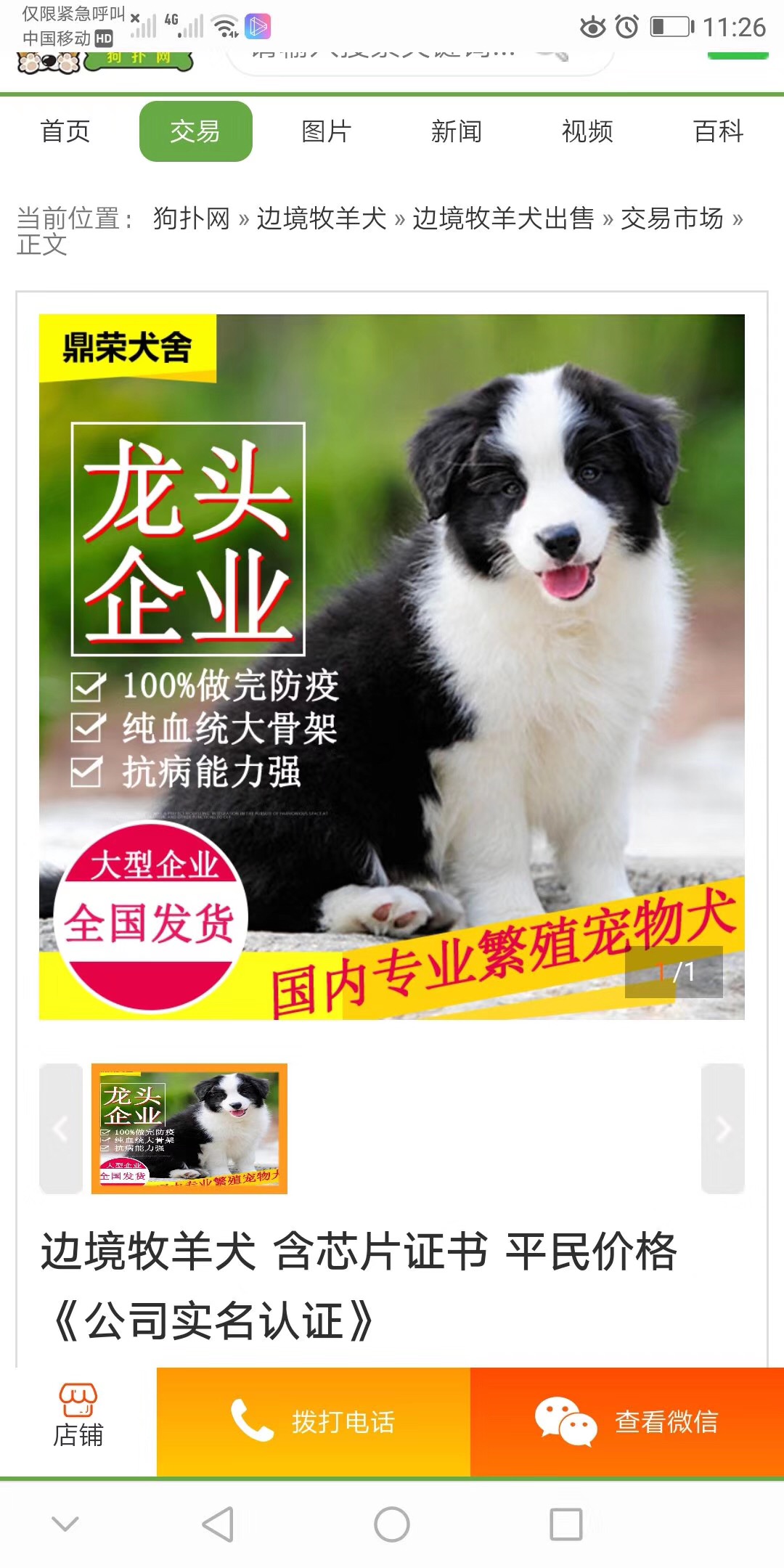This screenshot has height=1568, width=784.
Task: Tap 拨打电话 to call the seller
Action: [314, 1421]
